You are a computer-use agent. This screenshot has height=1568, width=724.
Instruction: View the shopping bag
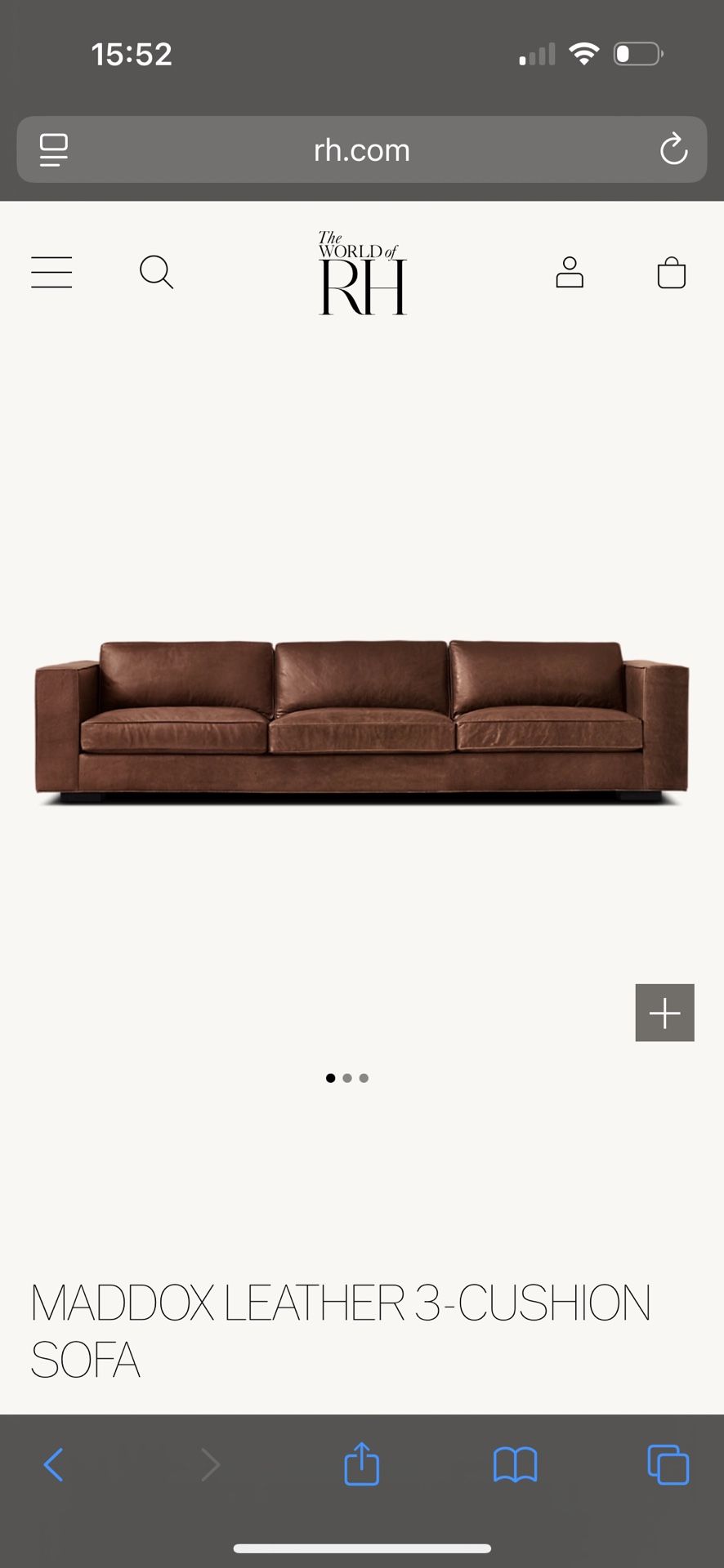pos(671,272)
